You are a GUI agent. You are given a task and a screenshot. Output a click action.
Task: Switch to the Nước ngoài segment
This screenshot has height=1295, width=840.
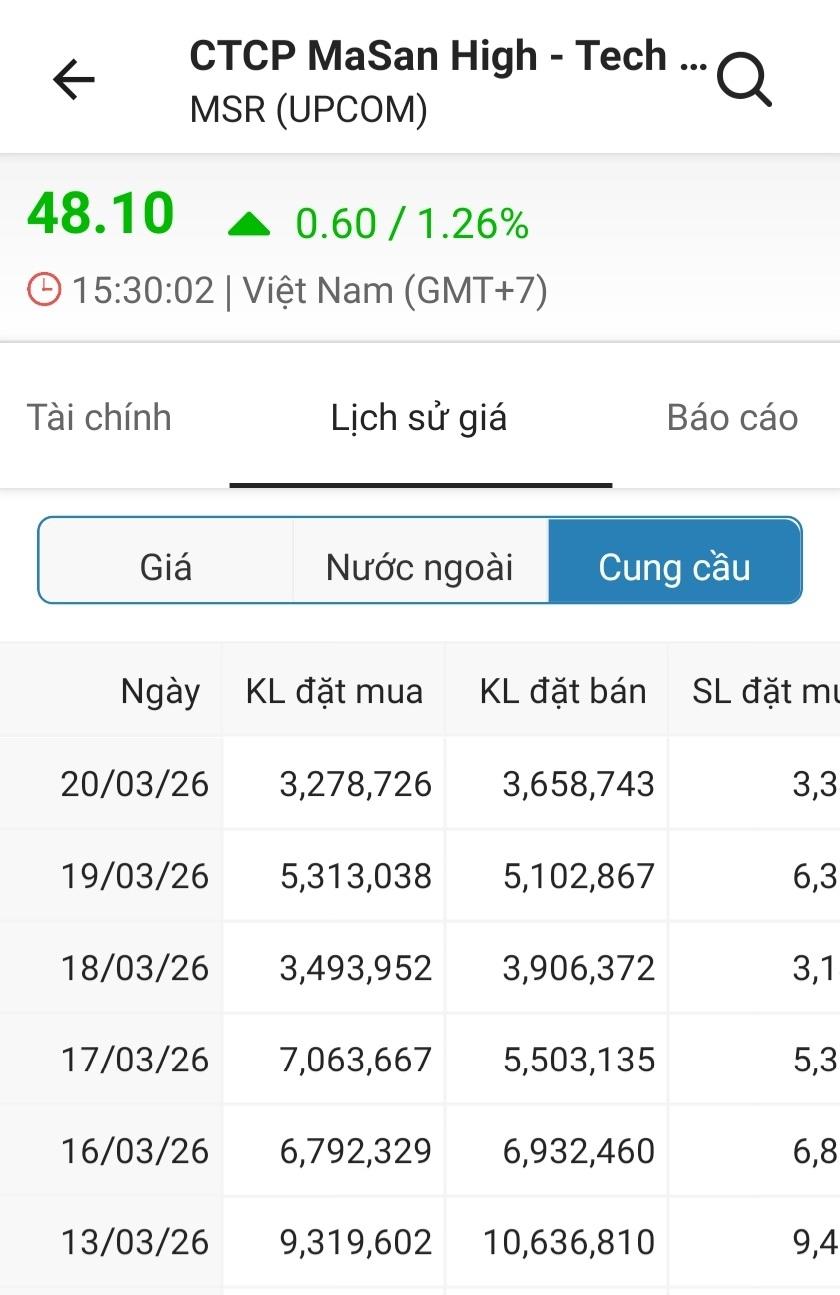(420, 567)
